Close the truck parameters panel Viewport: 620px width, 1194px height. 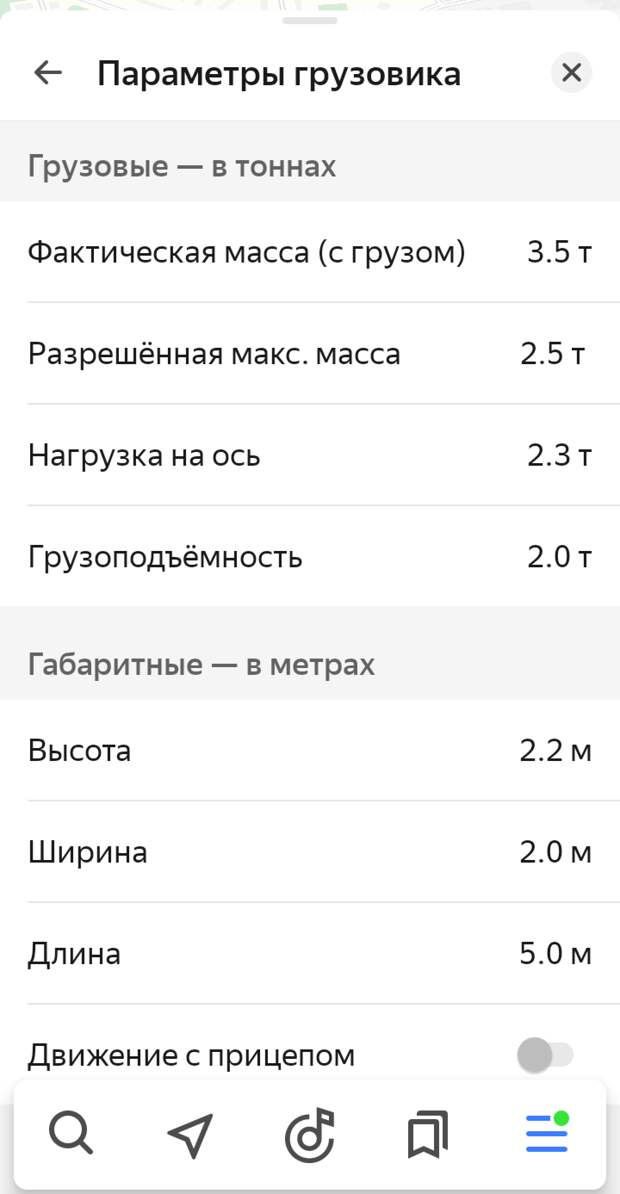pos(571,73)
